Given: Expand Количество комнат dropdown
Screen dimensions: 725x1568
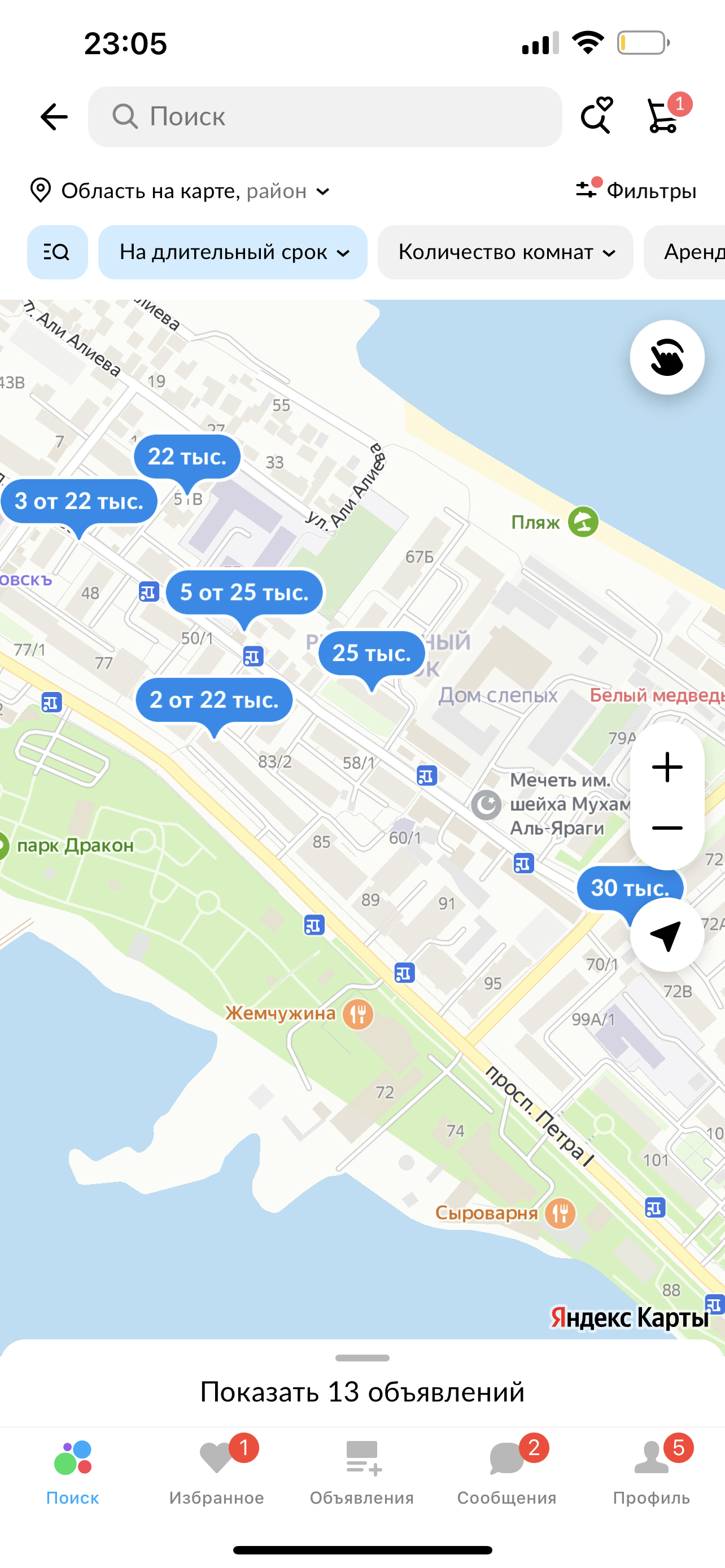Looking at the screenshot, I should [x=505, y=252].
